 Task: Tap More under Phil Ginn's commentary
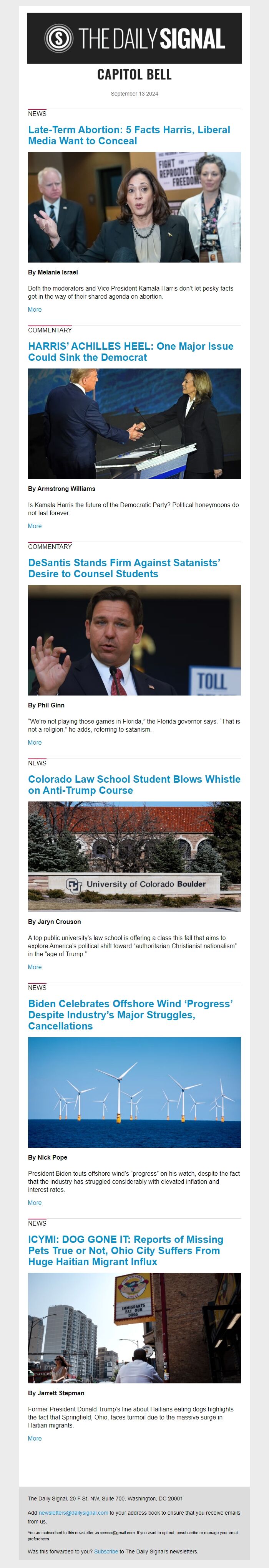[x=35, y=743]
